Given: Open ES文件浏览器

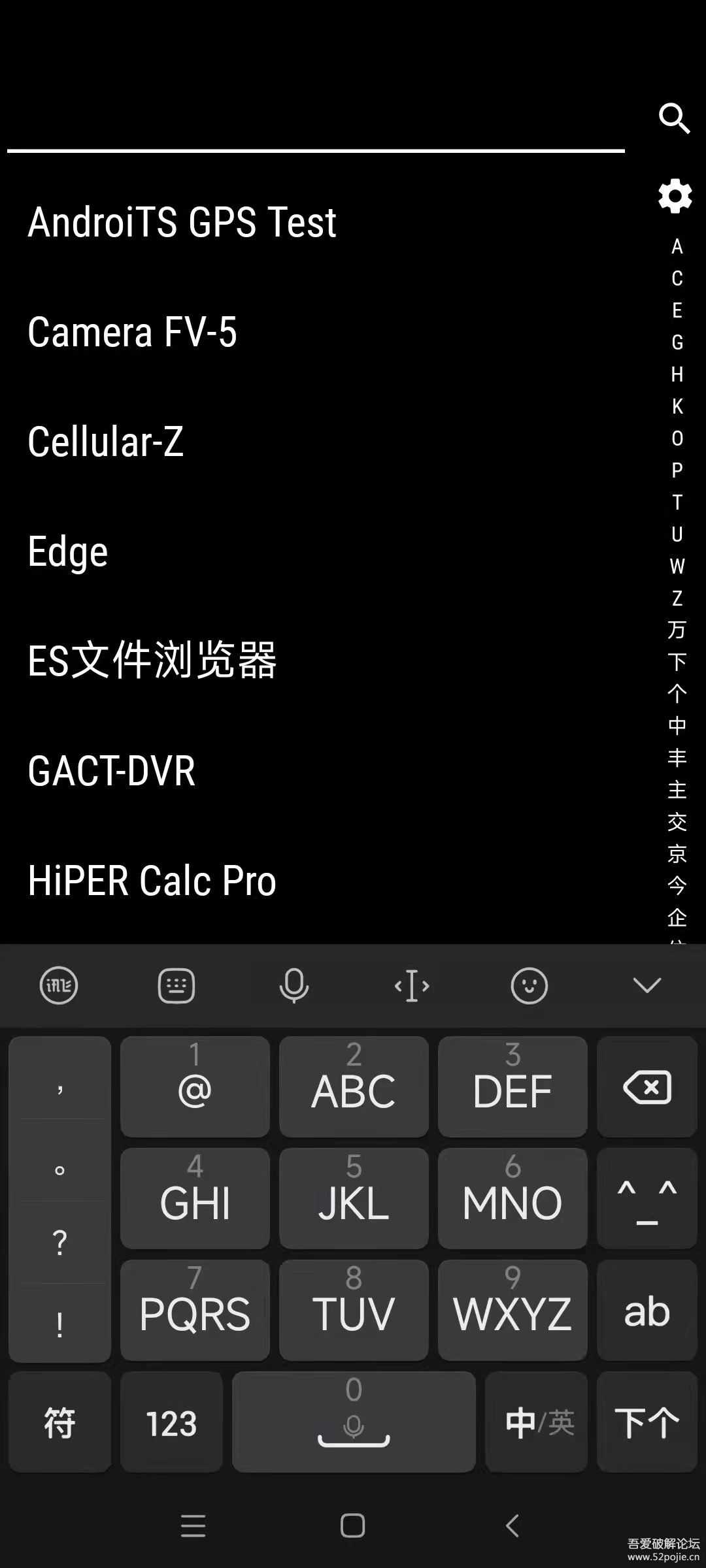Looking at the screenshot, I should 152,661.
